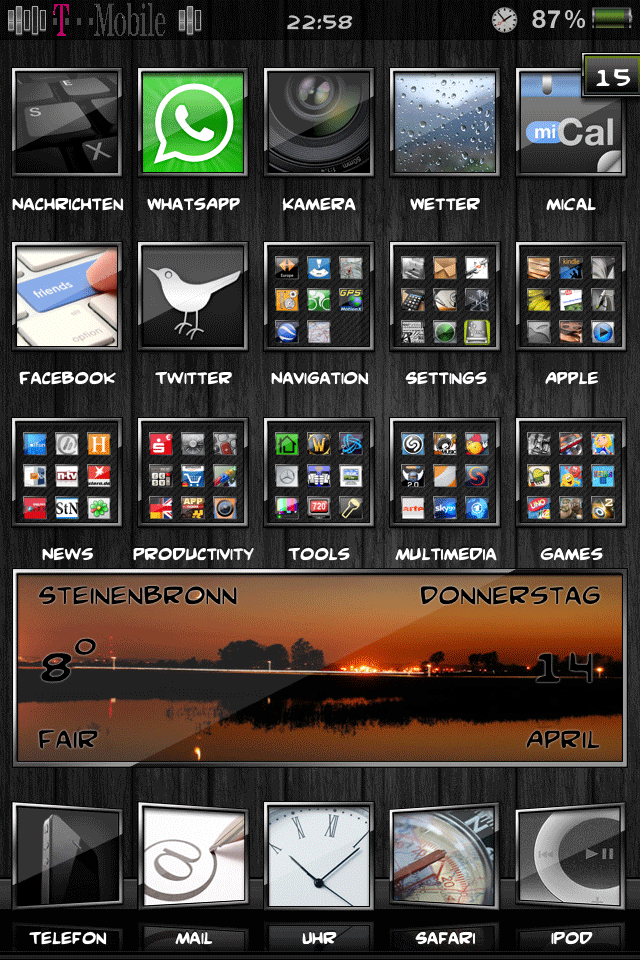Open the News folder
Screen dimensions: 640x960
coord(67,472)
